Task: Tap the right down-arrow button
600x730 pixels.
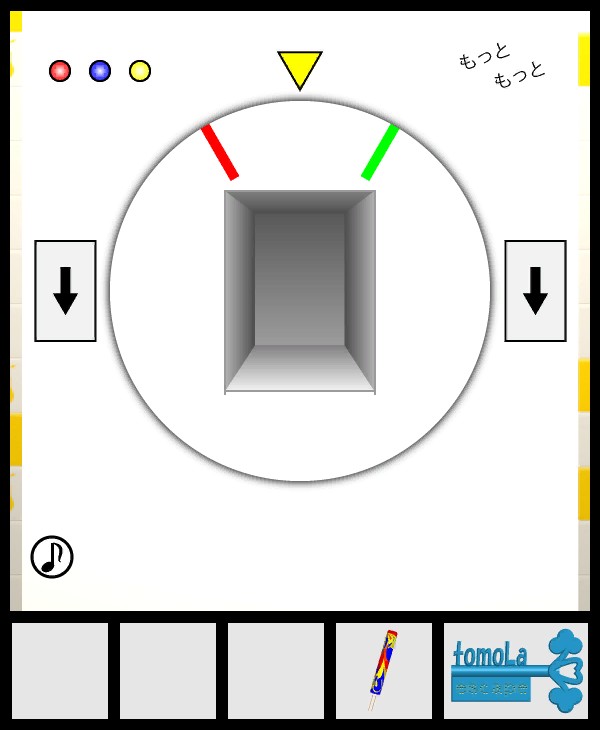Action: 535,291
